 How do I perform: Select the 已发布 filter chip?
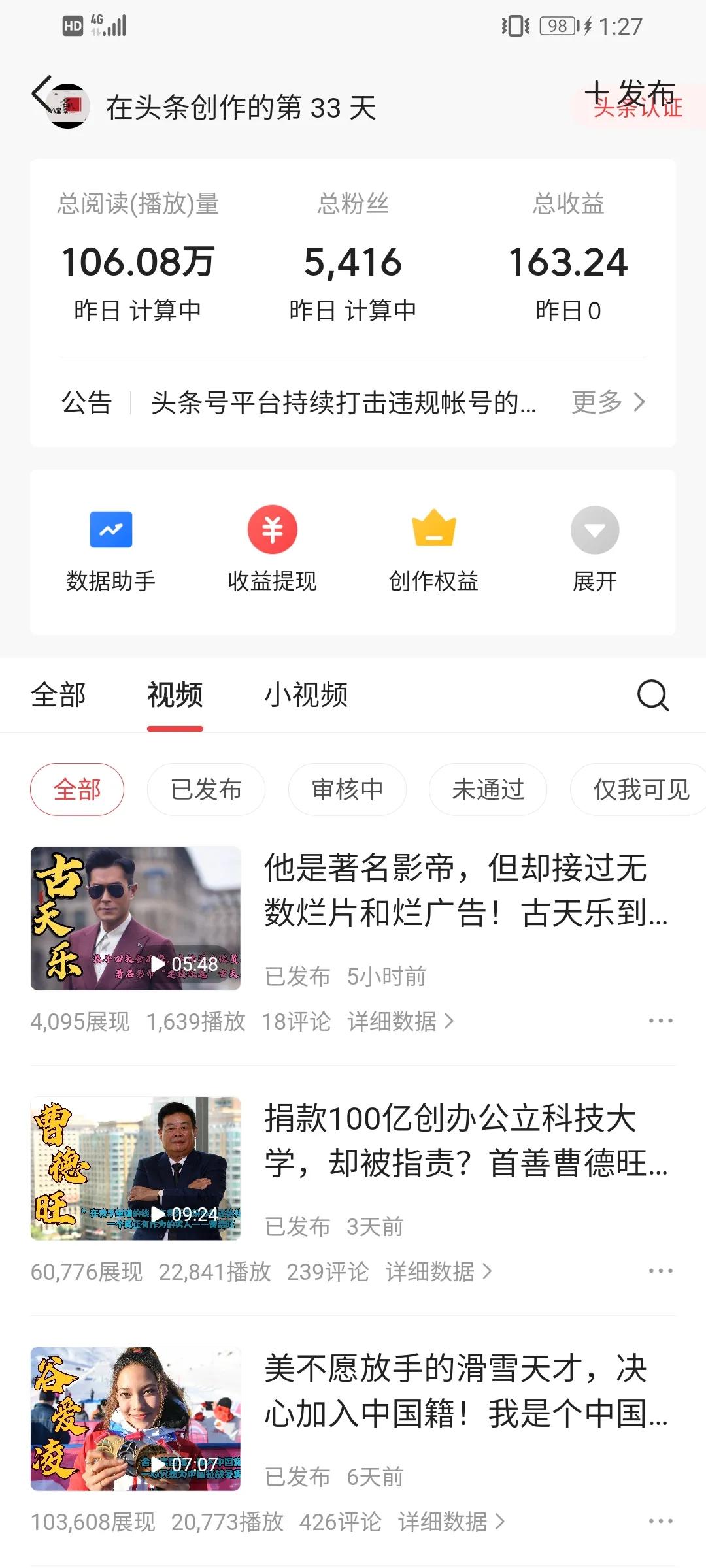click(x=206, y=789)
